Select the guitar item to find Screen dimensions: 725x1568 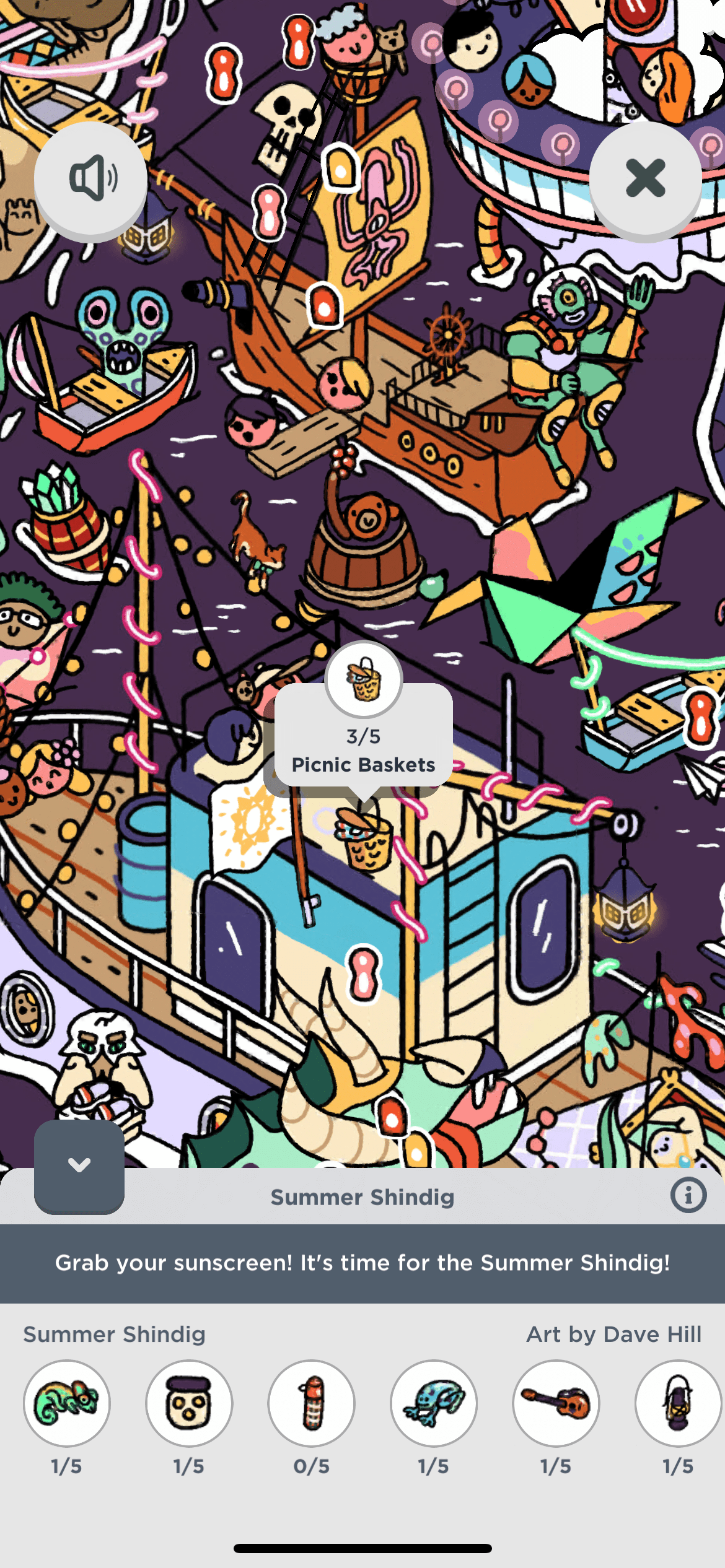click(556, 1403)
